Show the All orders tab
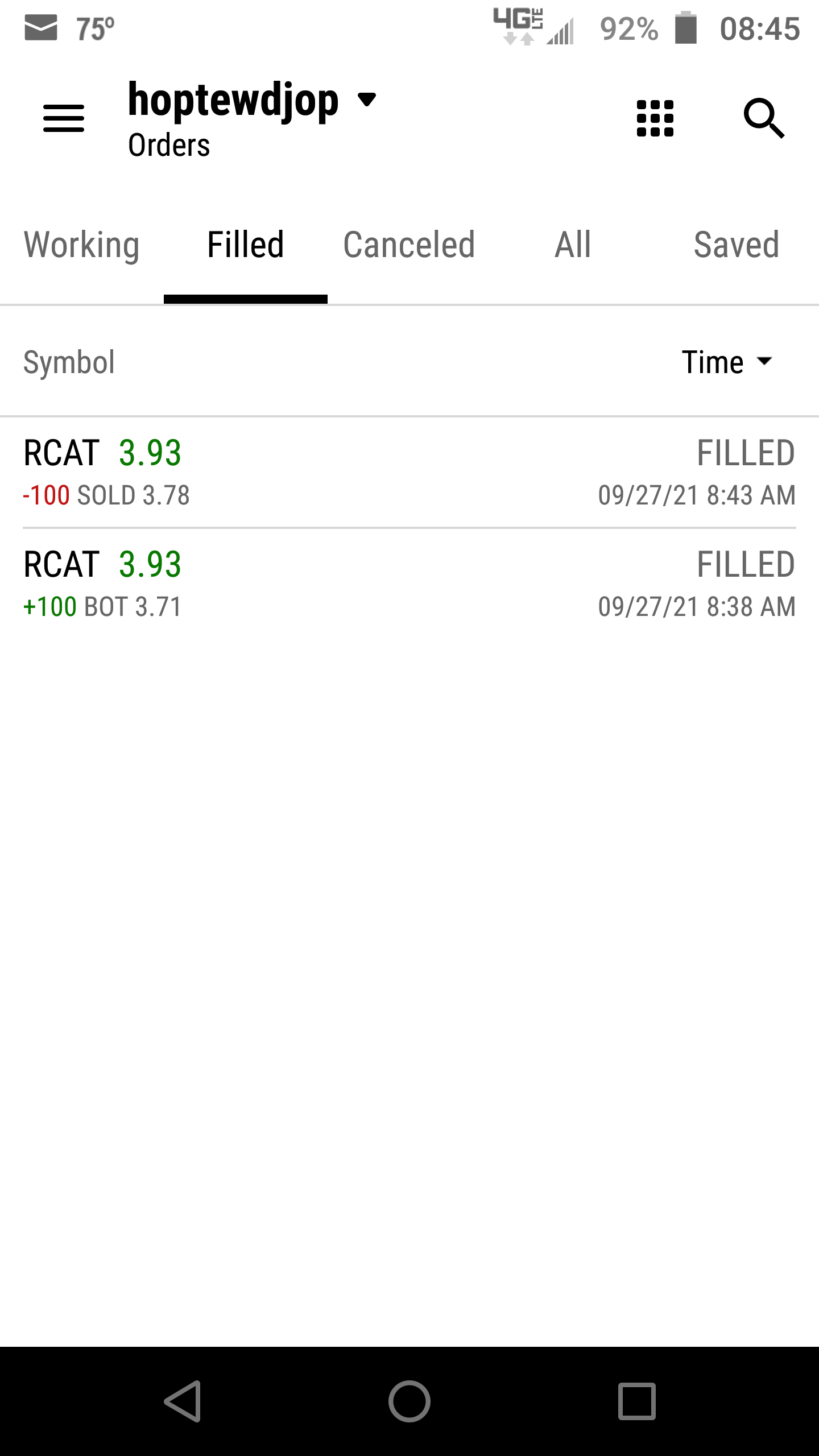819x1456 pixels. coord(573,245)
